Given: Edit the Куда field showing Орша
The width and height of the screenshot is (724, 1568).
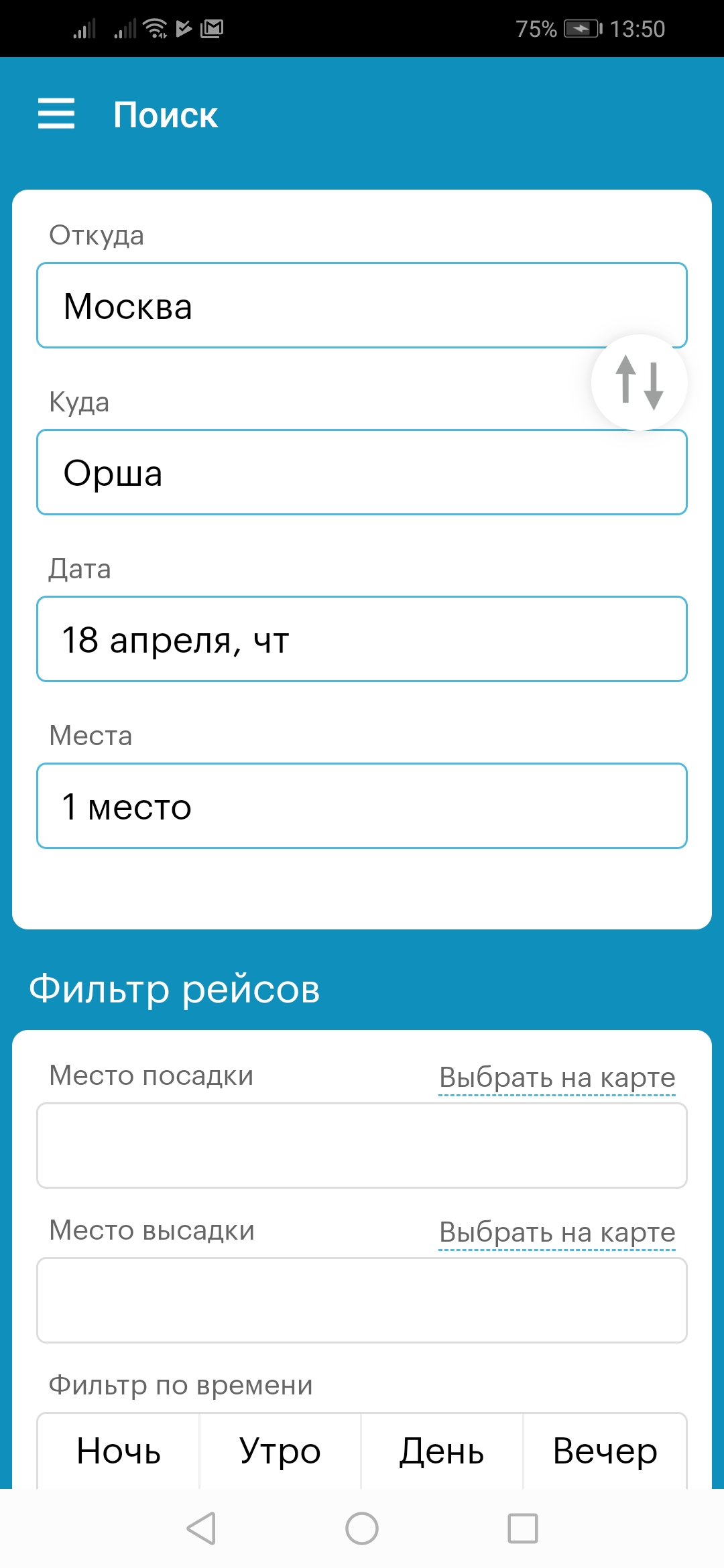Looking at the screenshot, I should tap(362, 472).
